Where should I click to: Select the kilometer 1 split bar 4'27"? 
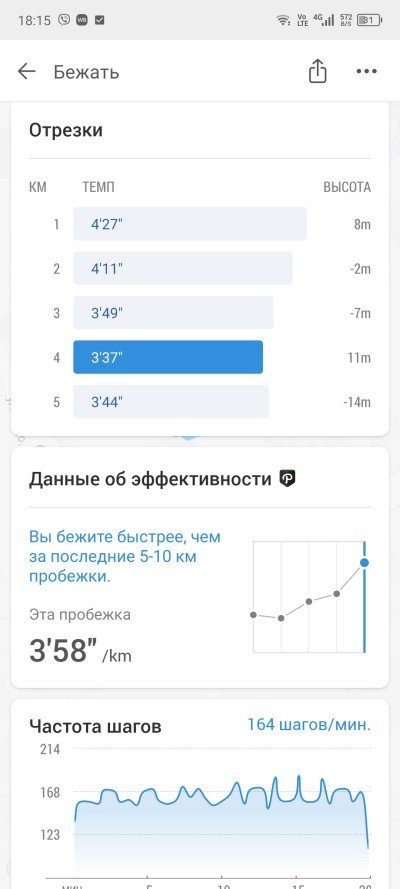(x=190, y=224)
